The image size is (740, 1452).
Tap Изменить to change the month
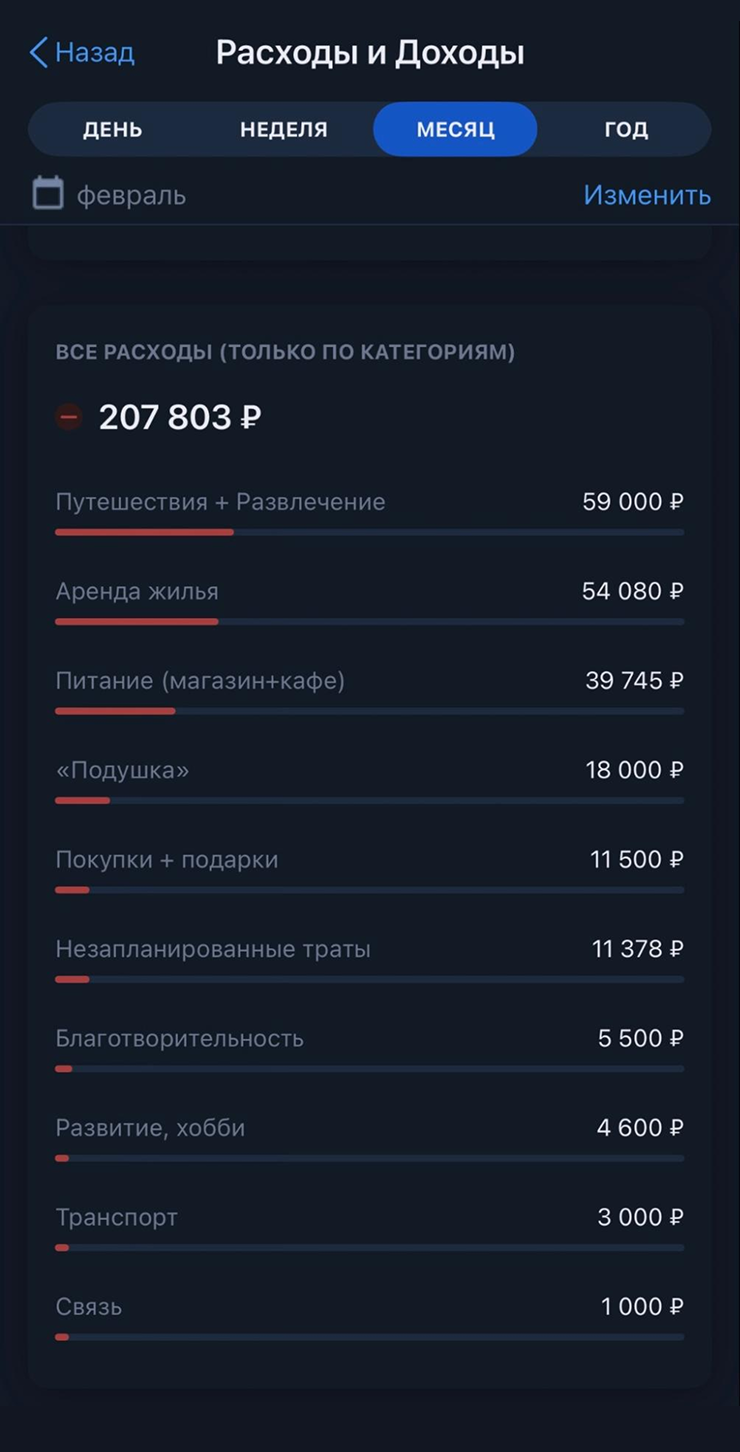[647, 195]
